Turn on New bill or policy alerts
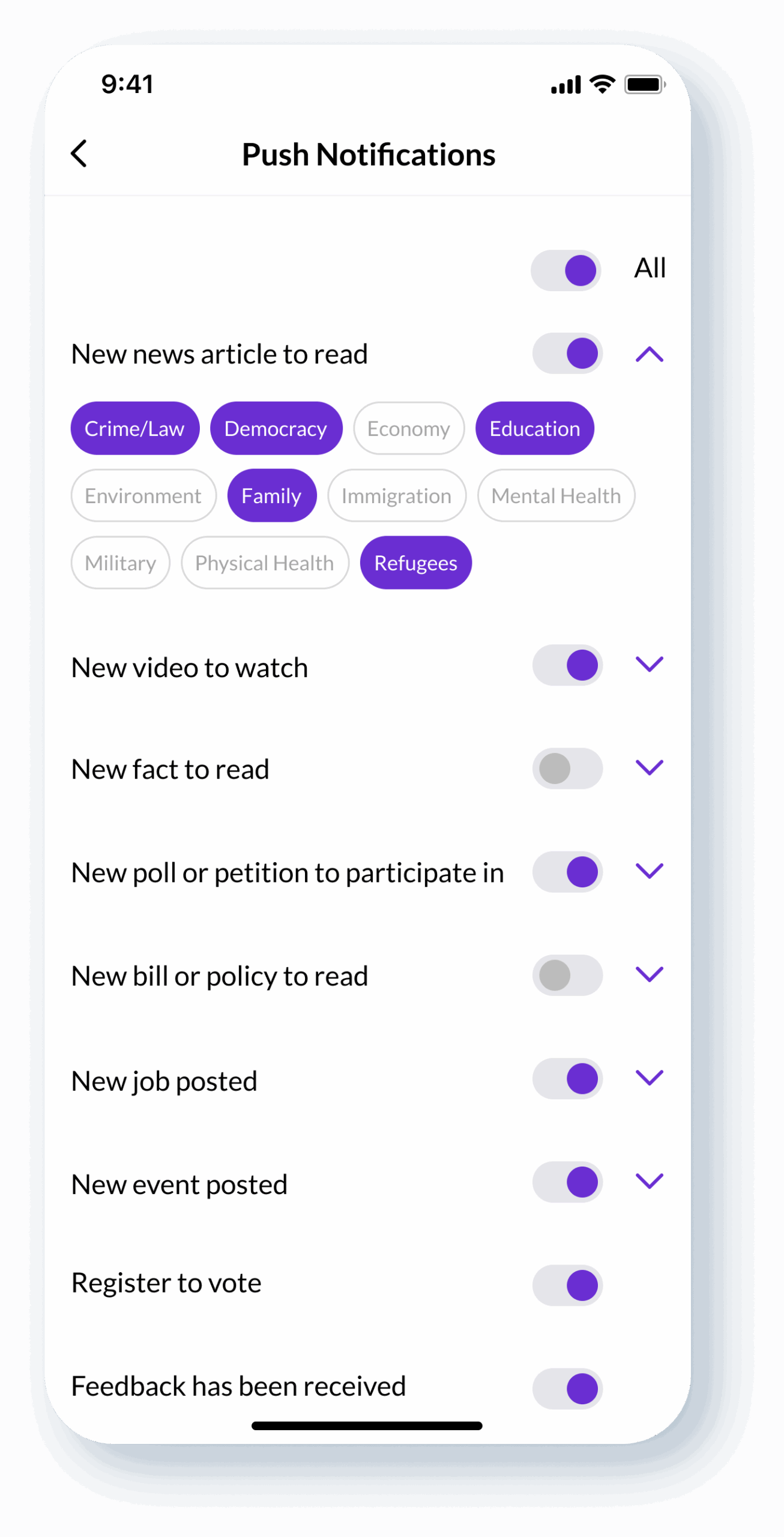 (567, 975)
